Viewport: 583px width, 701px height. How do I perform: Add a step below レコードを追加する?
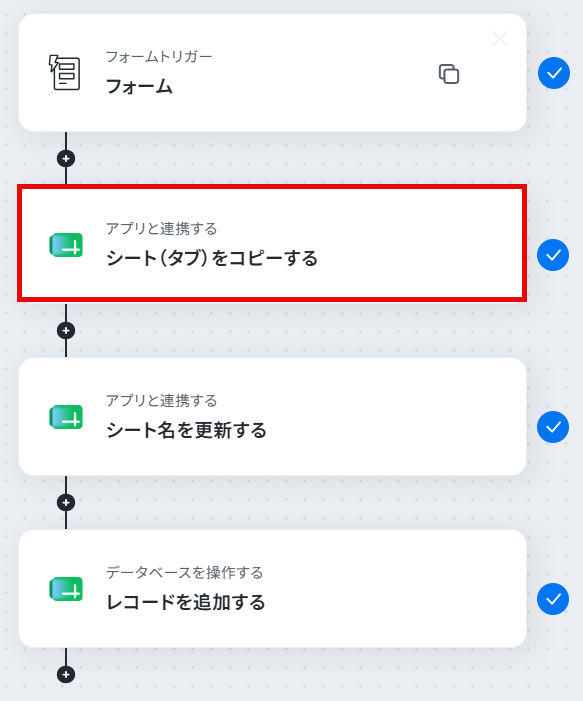click(x=66, y=675)
